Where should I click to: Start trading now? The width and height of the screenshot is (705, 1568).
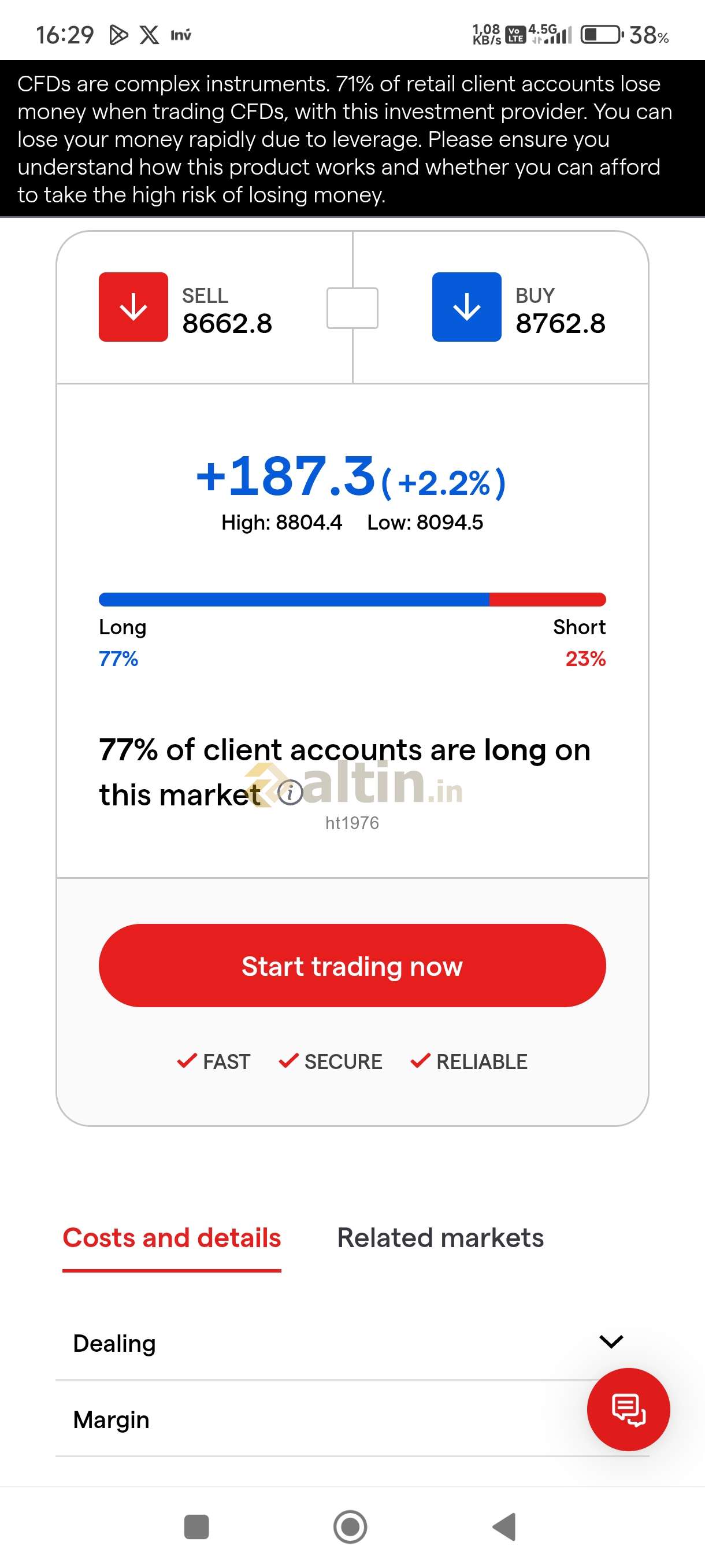pyautogui.click(x=352, y=966)
